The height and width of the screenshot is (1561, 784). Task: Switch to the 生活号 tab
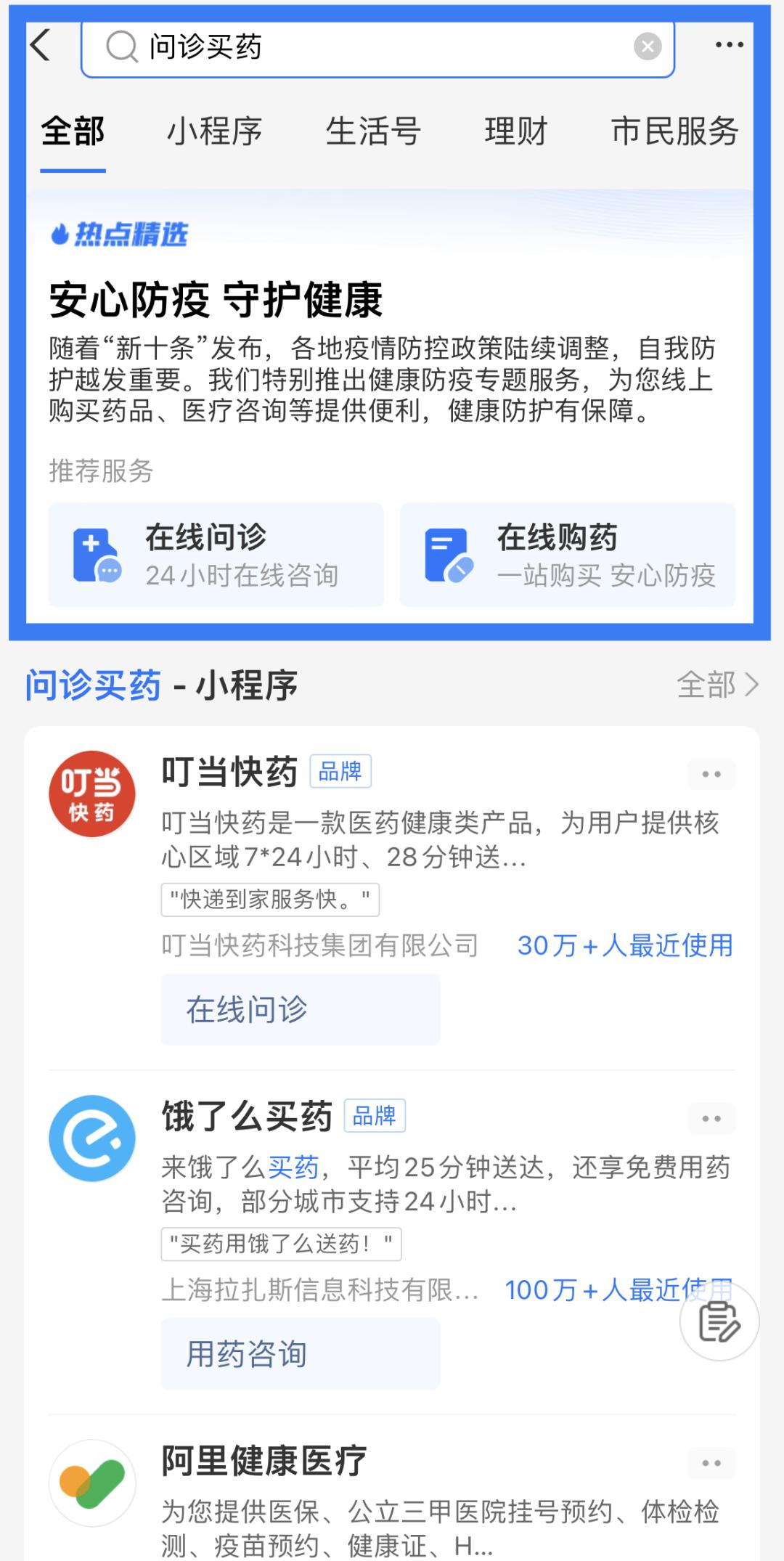point(373,132)
